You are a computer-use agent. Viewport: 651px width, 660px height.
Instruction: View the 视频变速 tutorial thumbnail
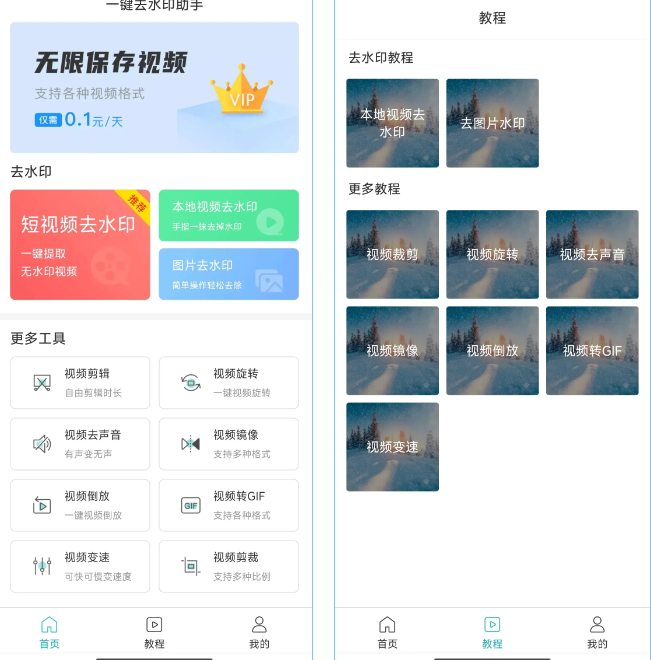(x=392, y=446)
